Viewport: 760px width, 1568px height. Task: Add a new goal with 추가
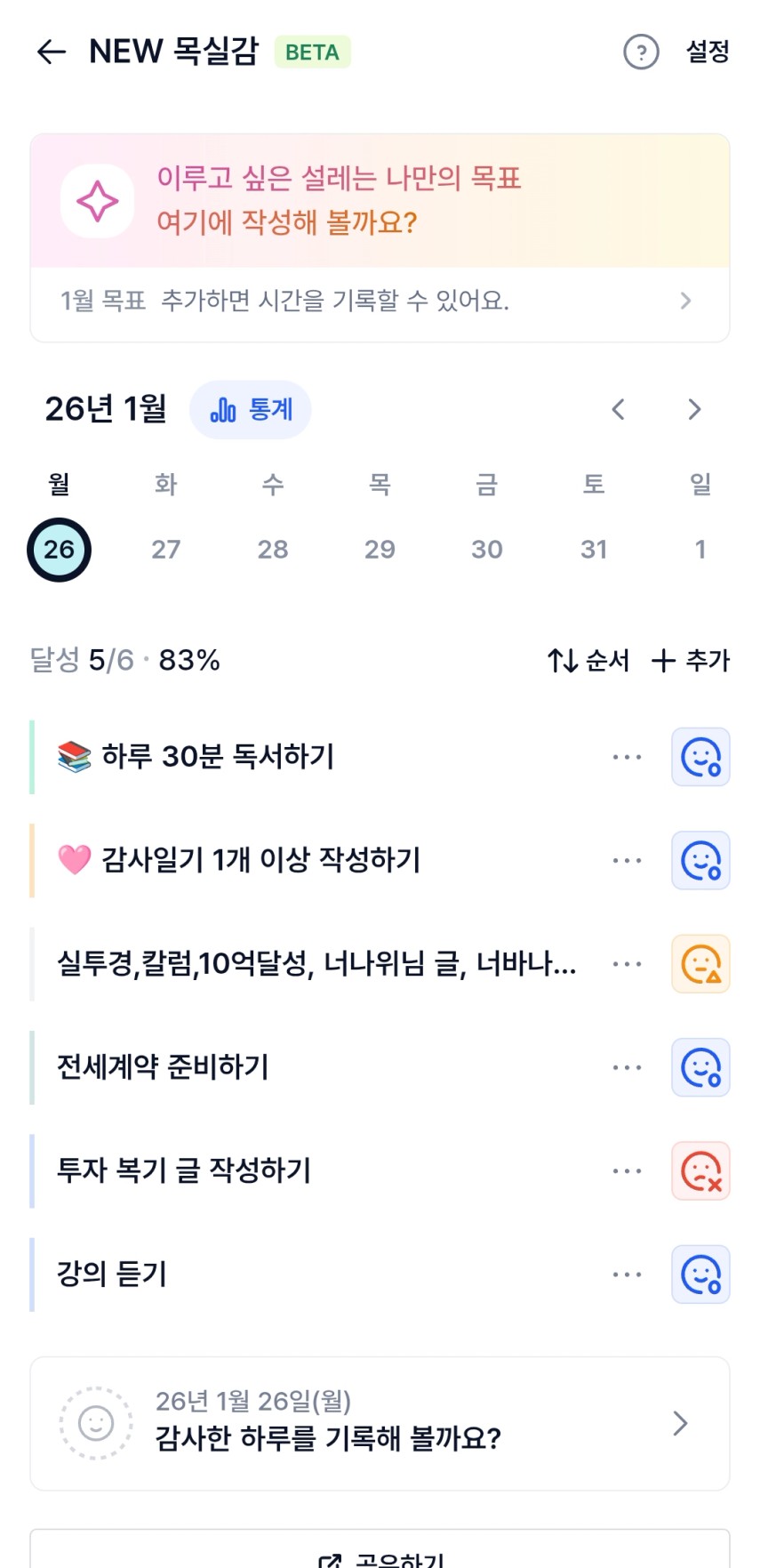691,661
